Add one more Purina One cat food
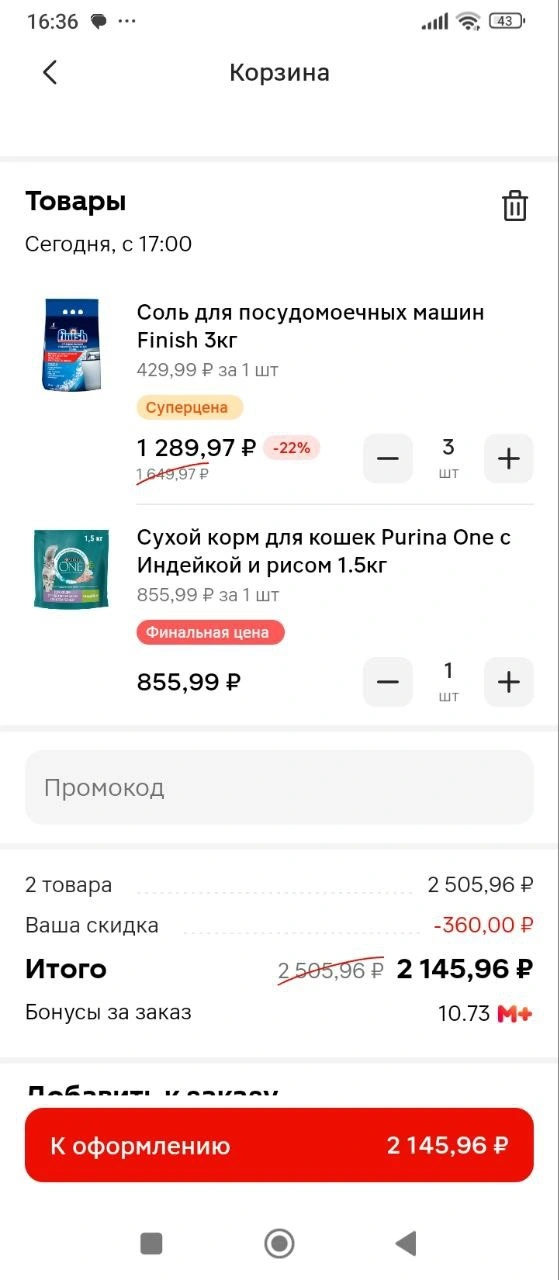The image size is (559, 1280). (x=509, y=683)
